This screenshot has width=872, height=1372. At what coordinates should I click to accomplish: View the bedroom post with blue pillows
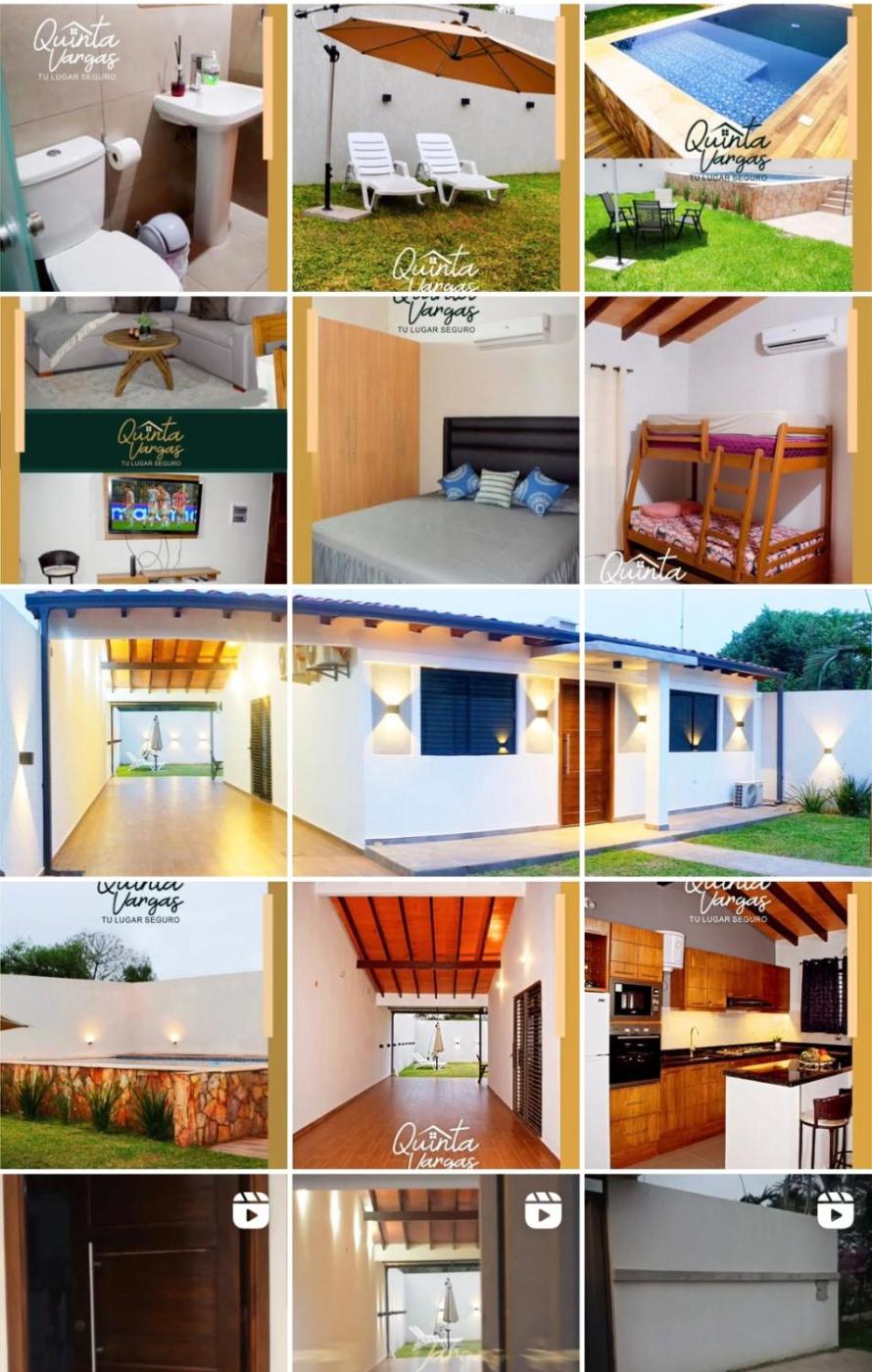tap(435, 440)
